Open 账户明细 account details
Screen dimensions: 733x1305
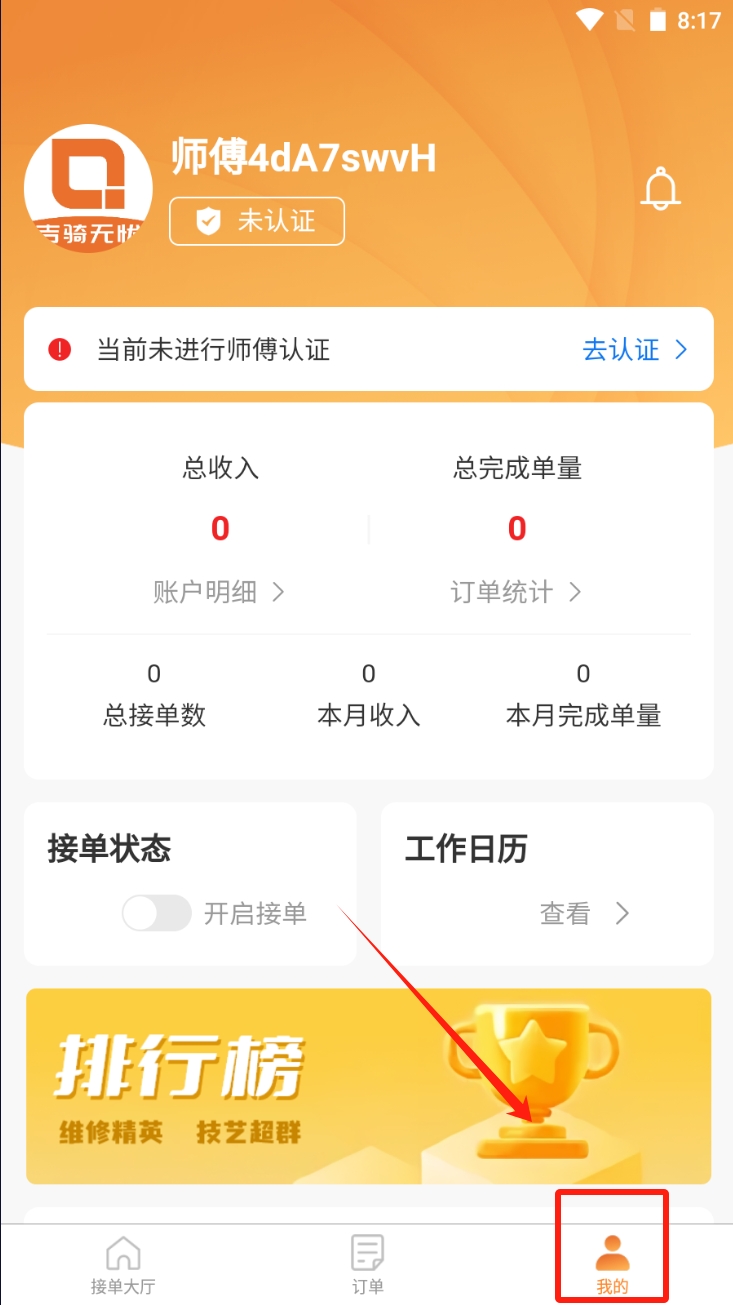(x=219, y=592)
